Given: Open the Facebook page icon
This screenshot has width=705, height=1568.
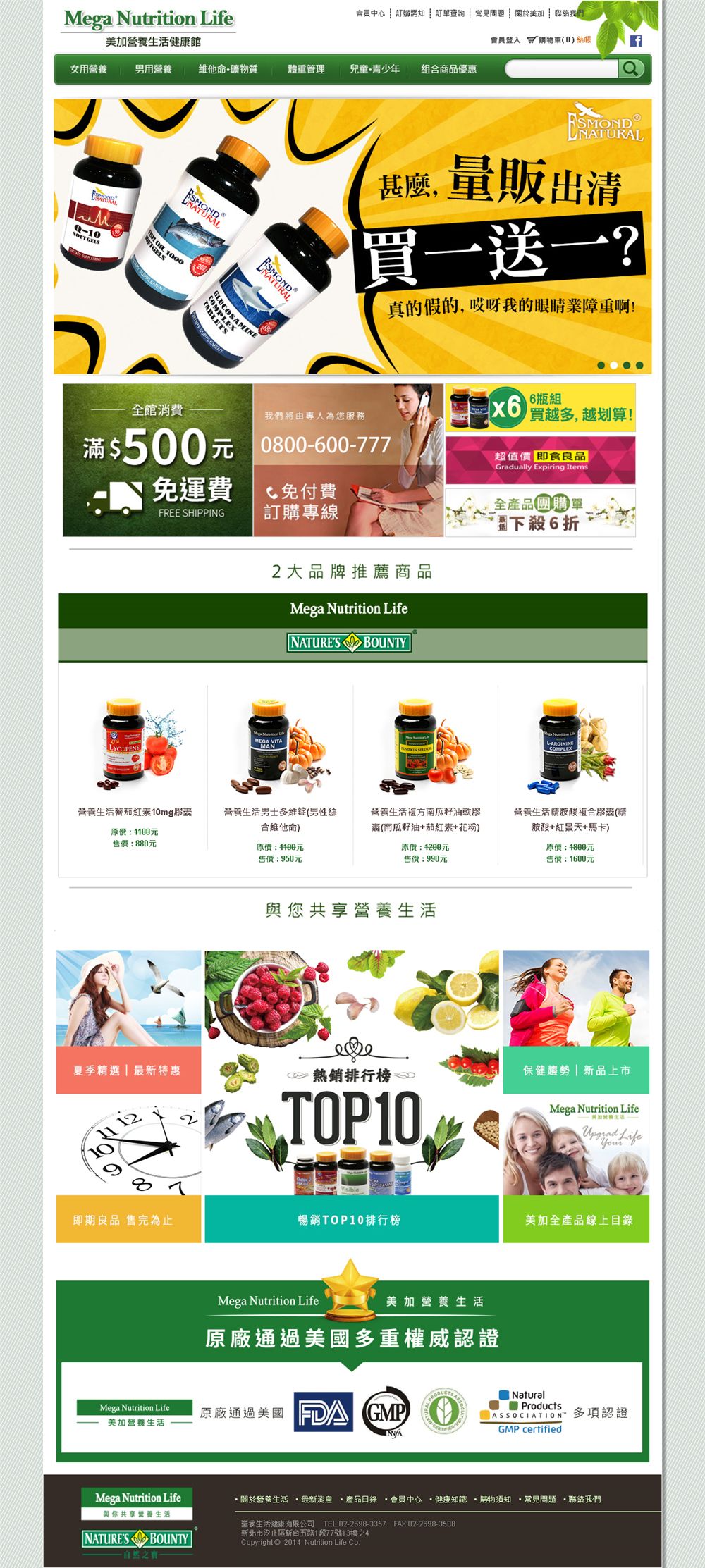Looking at the screenshot, I should pyautogui.click(x=636, y=41).
